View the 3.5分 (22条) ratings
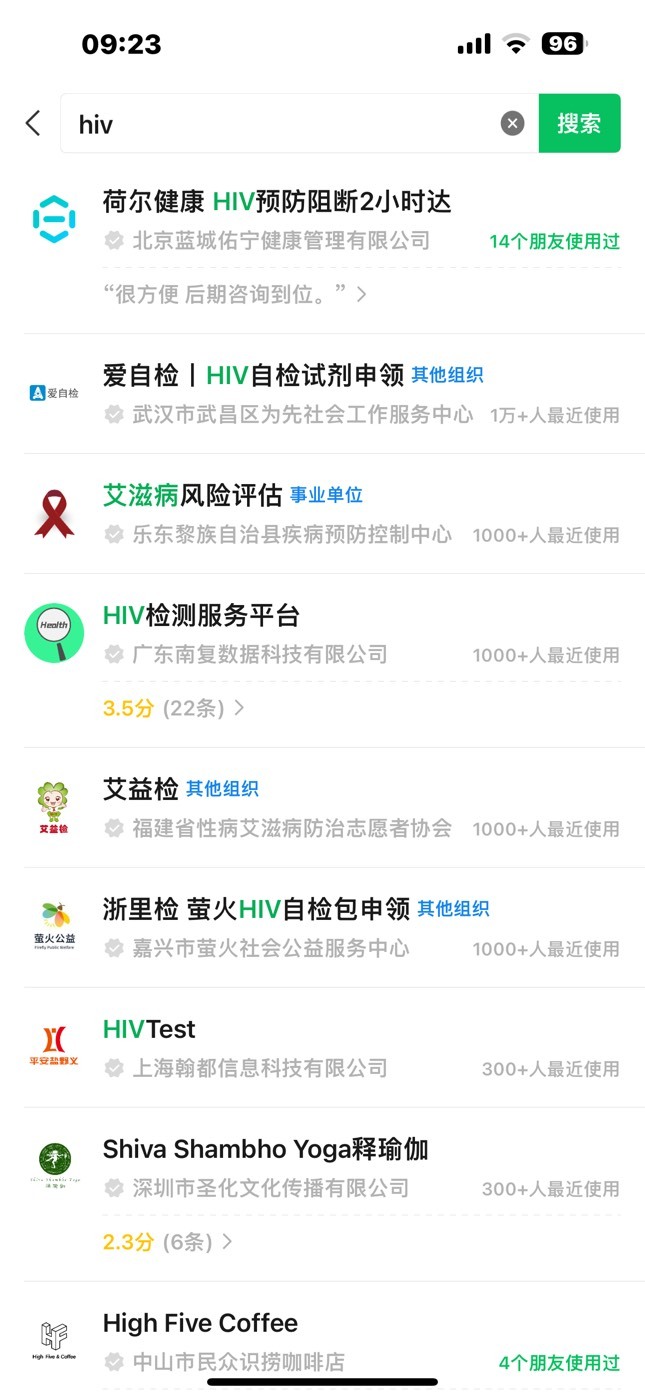Image resolution: width=645 pixels, height=1398 pixels. (x=173, y=708)
